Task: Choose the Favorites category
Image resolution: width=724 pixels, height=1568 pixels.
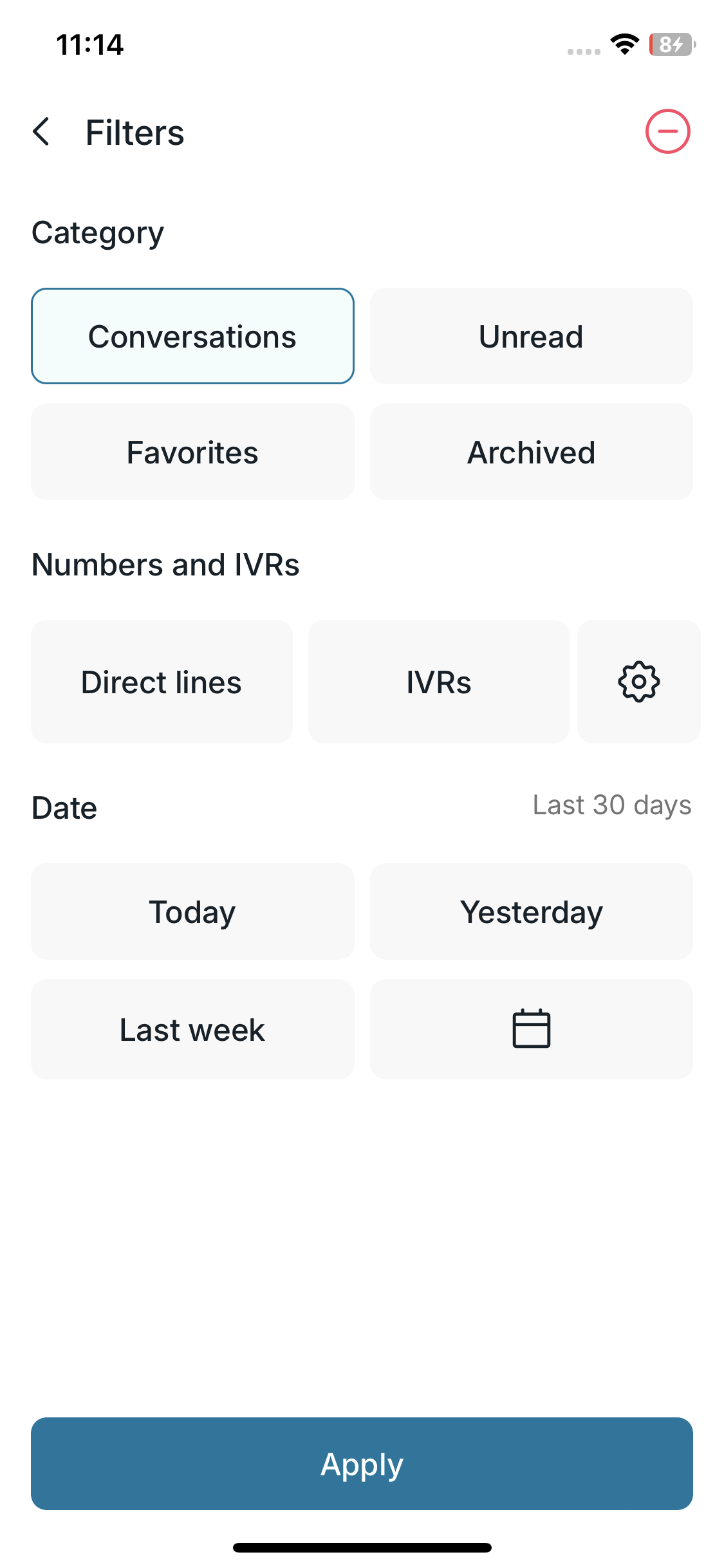Action: (192, 452)
